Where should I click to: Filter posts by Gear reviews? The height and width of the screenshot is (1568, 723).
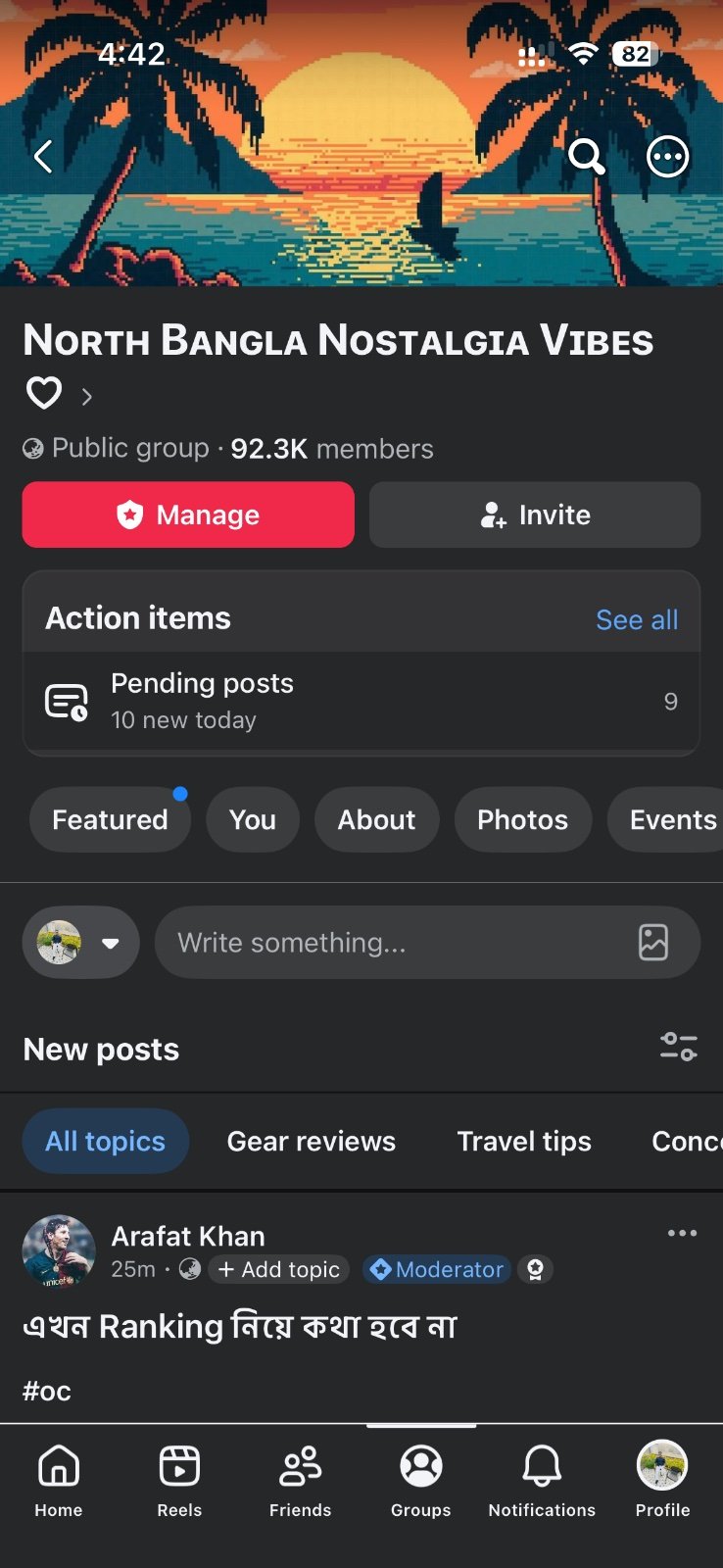(x=312, y=1141)
